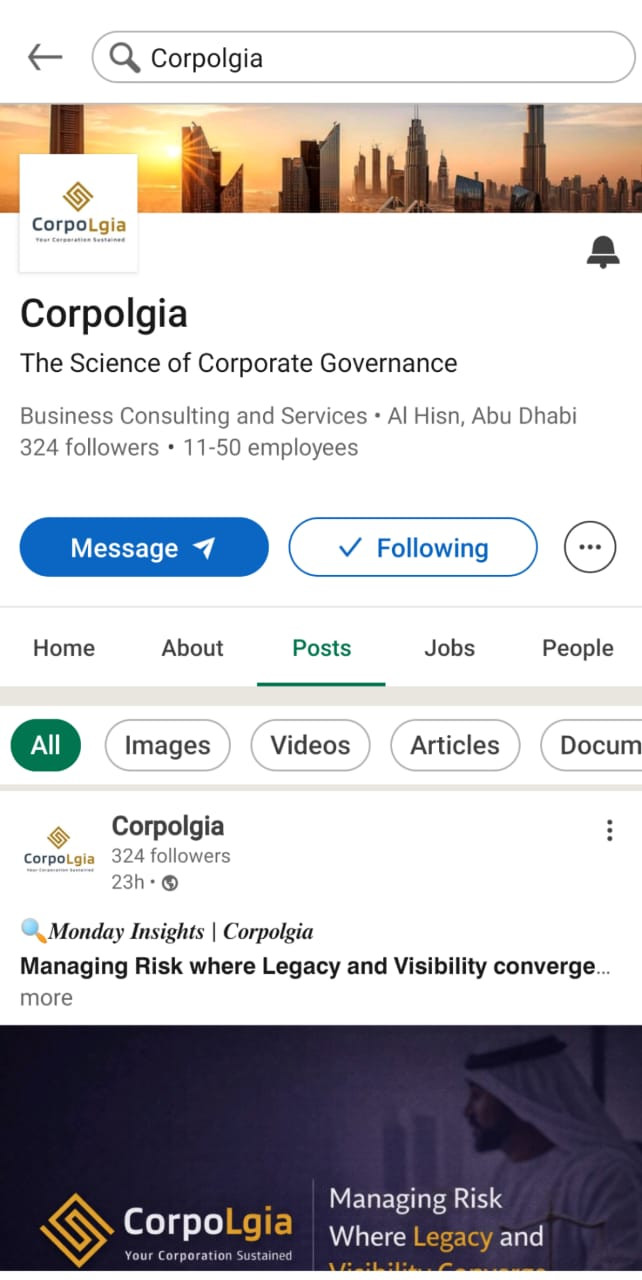Switch to the About tab
Viewport: 642px width, 1280px height.
(x=193, y=648)
